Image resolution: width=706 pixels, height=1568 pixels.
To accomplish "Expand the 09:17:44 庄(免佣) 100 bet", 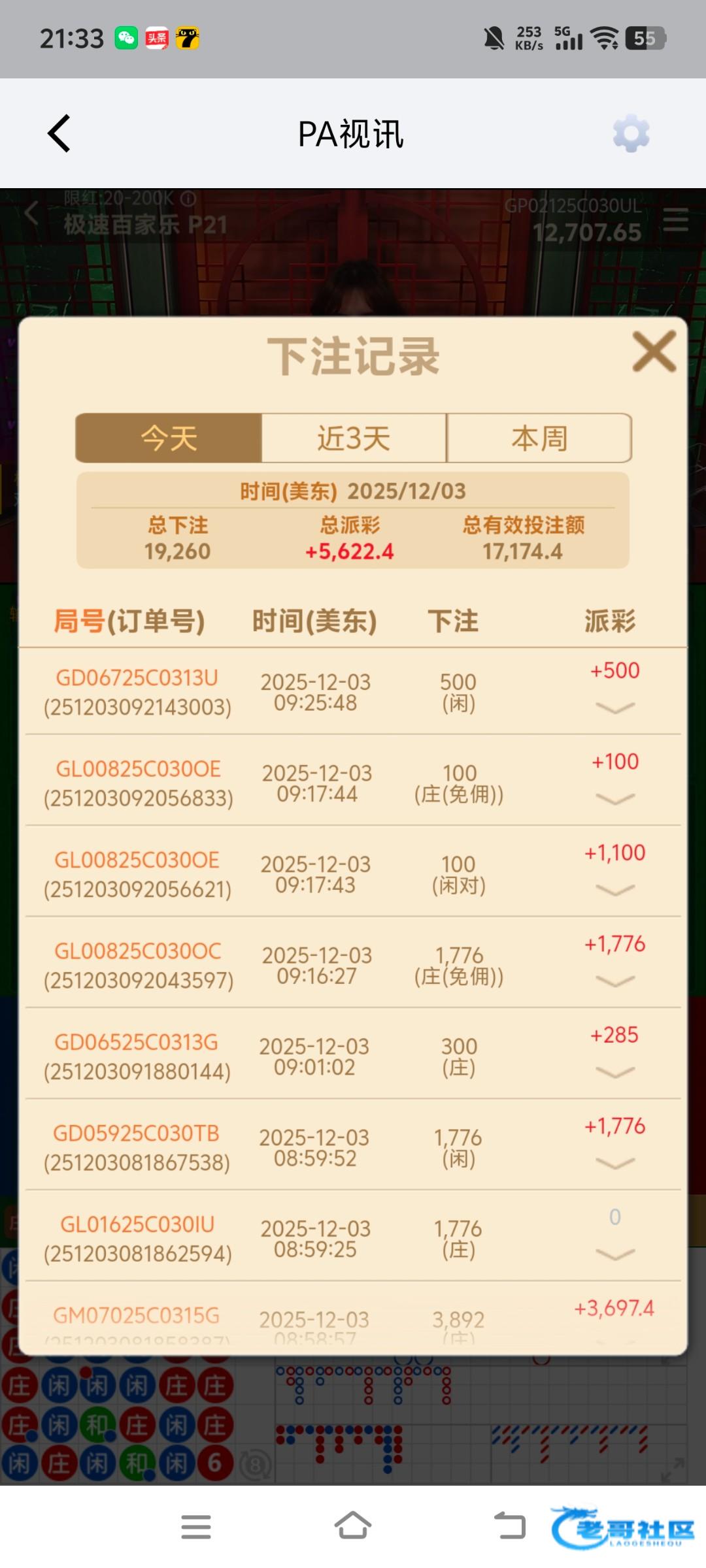I will 614,798.
